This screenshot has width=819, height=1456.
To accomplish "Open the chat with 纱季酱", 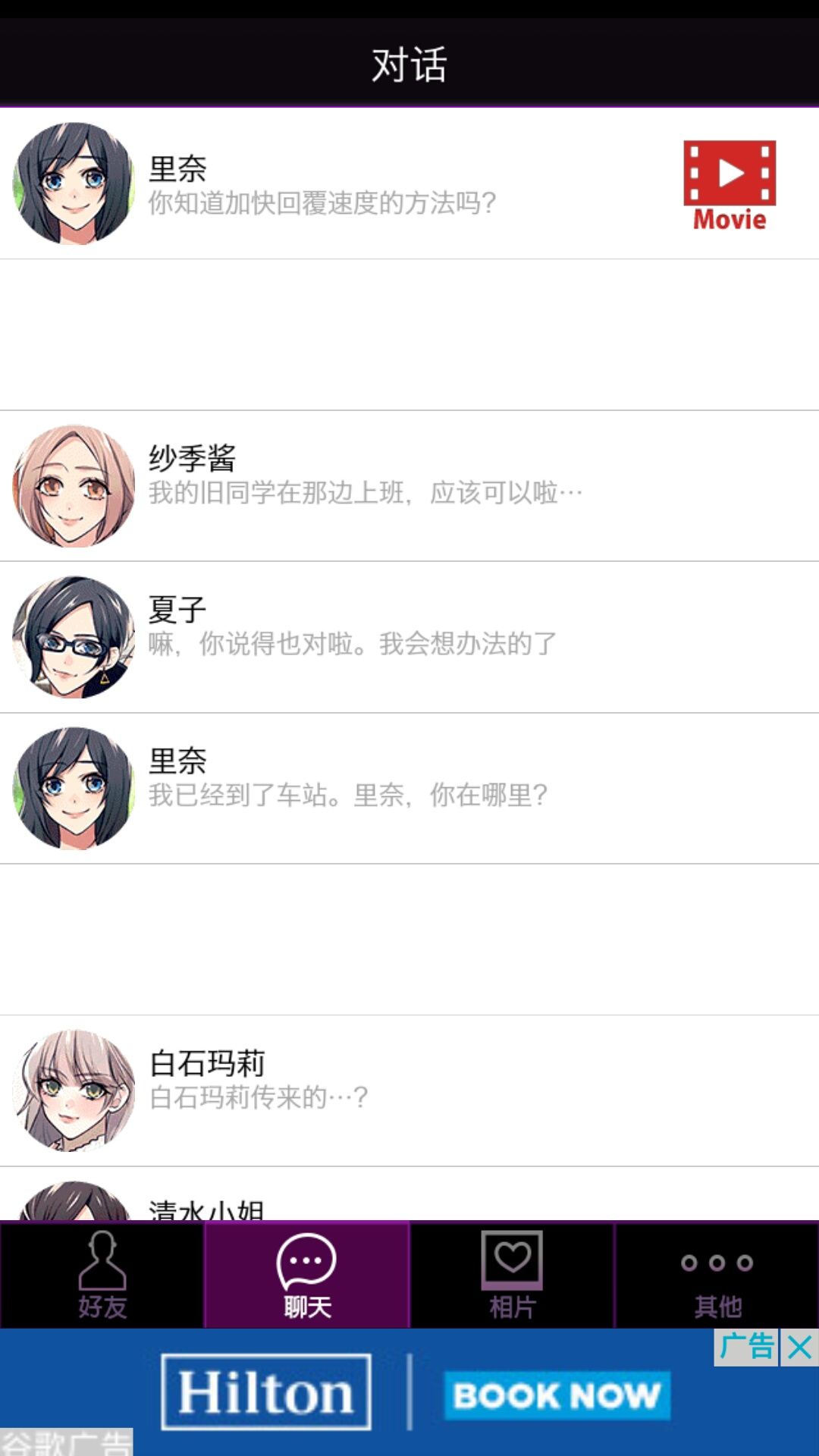I will click(409, 486).
